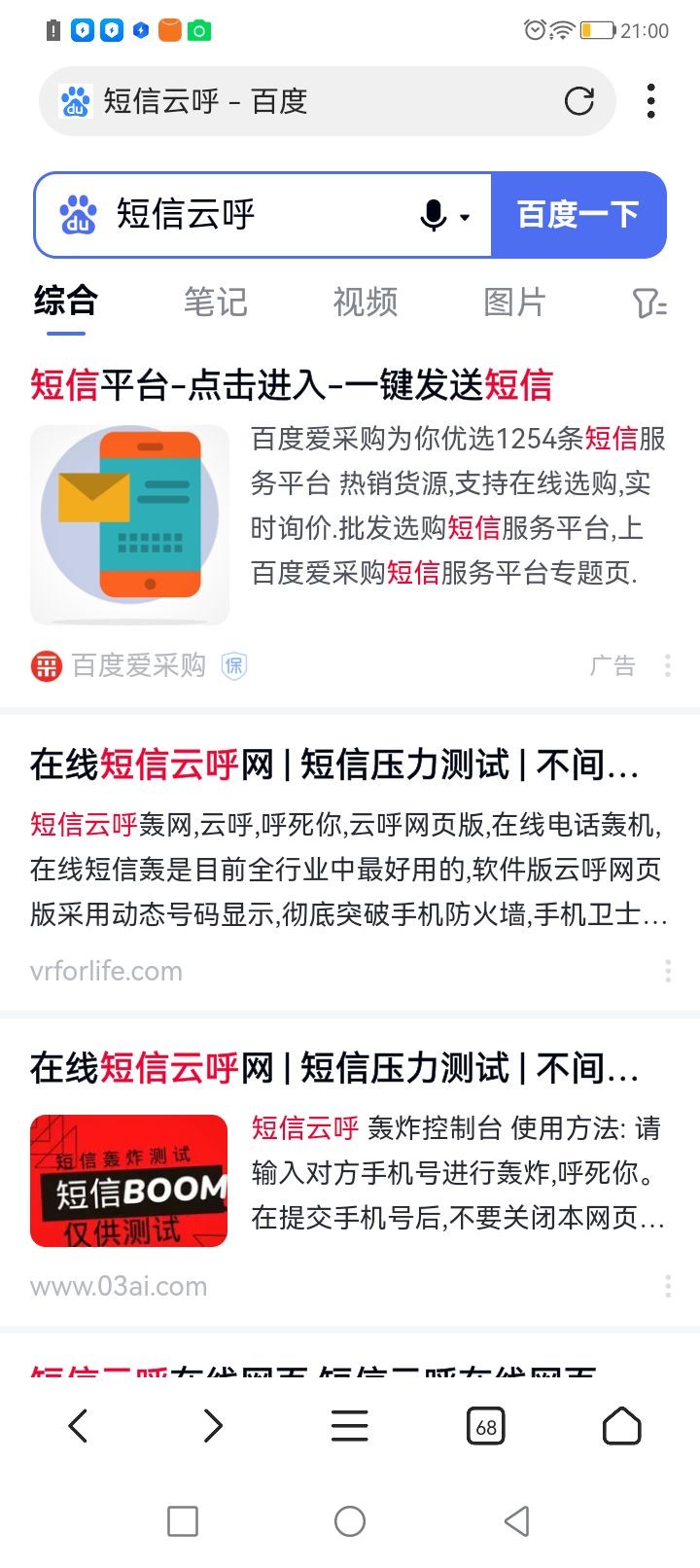Open more options for the 百度爱采购 ad
The image size is (700, 1568).
(667, 665)
